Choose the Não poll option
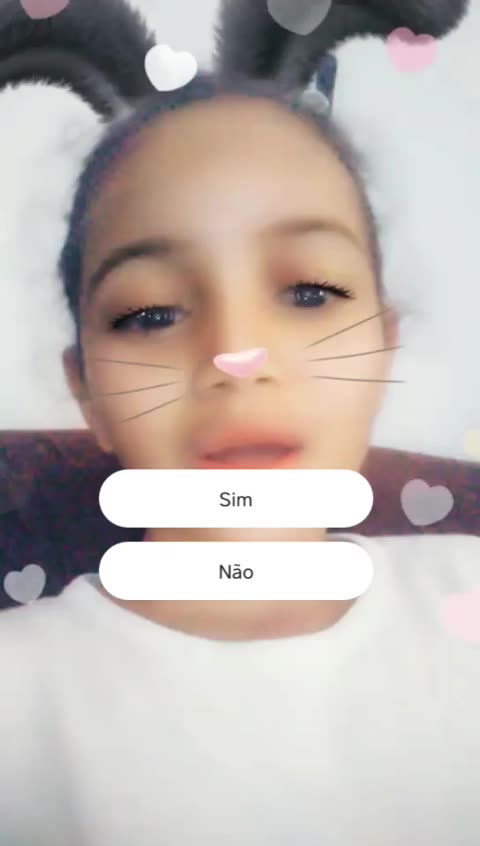 tap(236, 571)
